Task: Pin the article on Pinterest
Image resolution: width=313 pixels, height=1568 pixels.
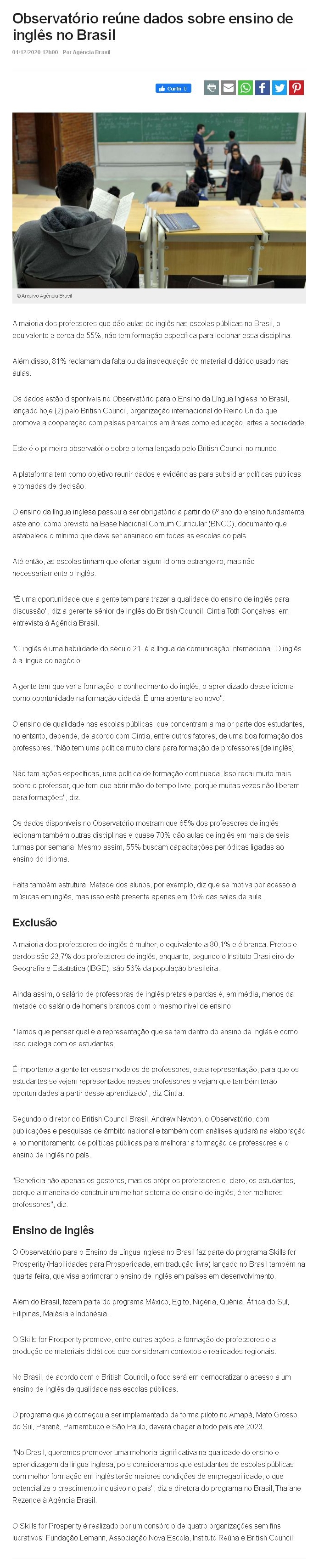Action: coord(296,88)
